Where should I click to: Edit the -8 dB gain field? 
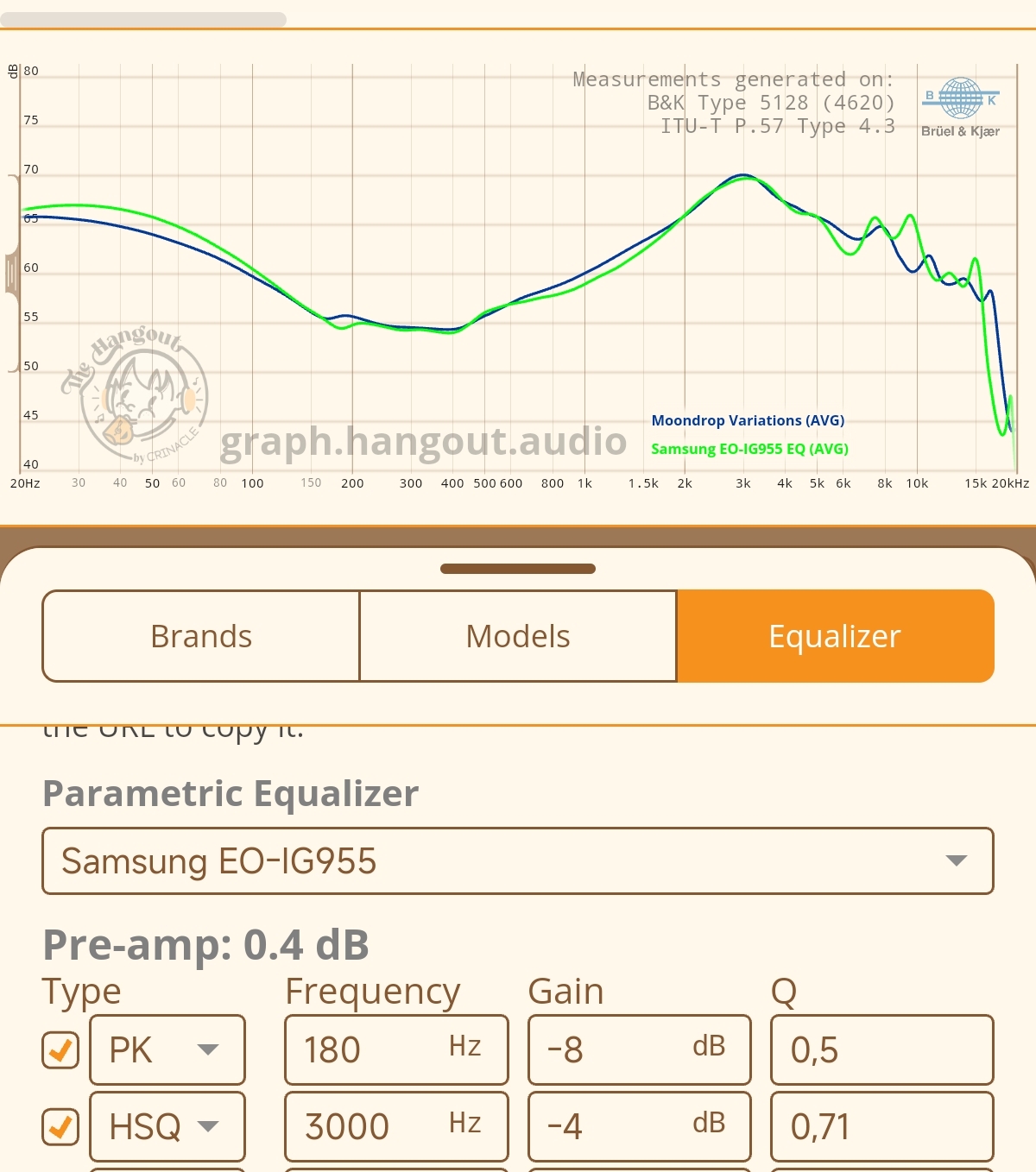[640, 1049]
